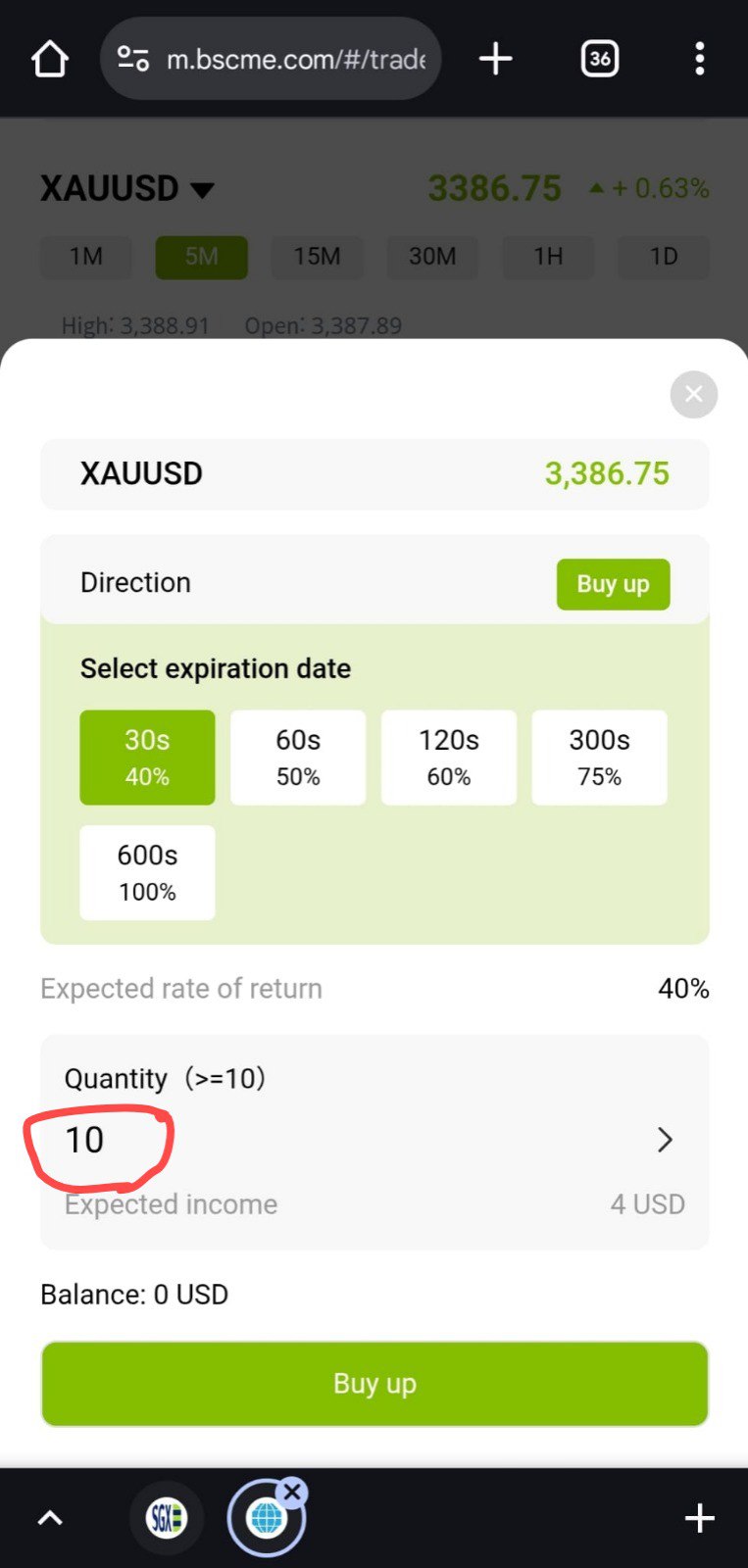748x1568 pixels.
Task: Close the trade order dialog
Action: 693,394
